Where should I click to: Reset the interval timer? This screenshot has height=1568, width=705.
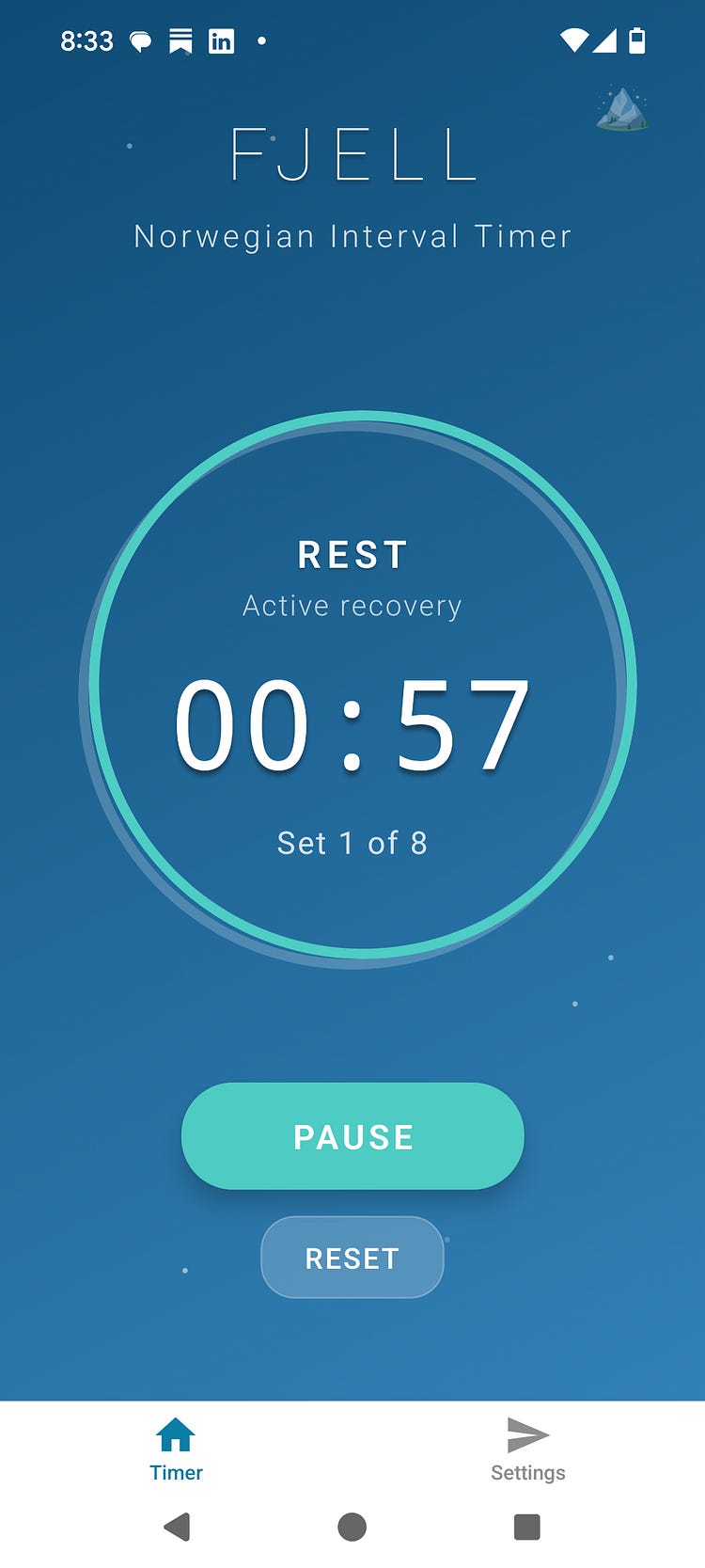click(352, 1258)
